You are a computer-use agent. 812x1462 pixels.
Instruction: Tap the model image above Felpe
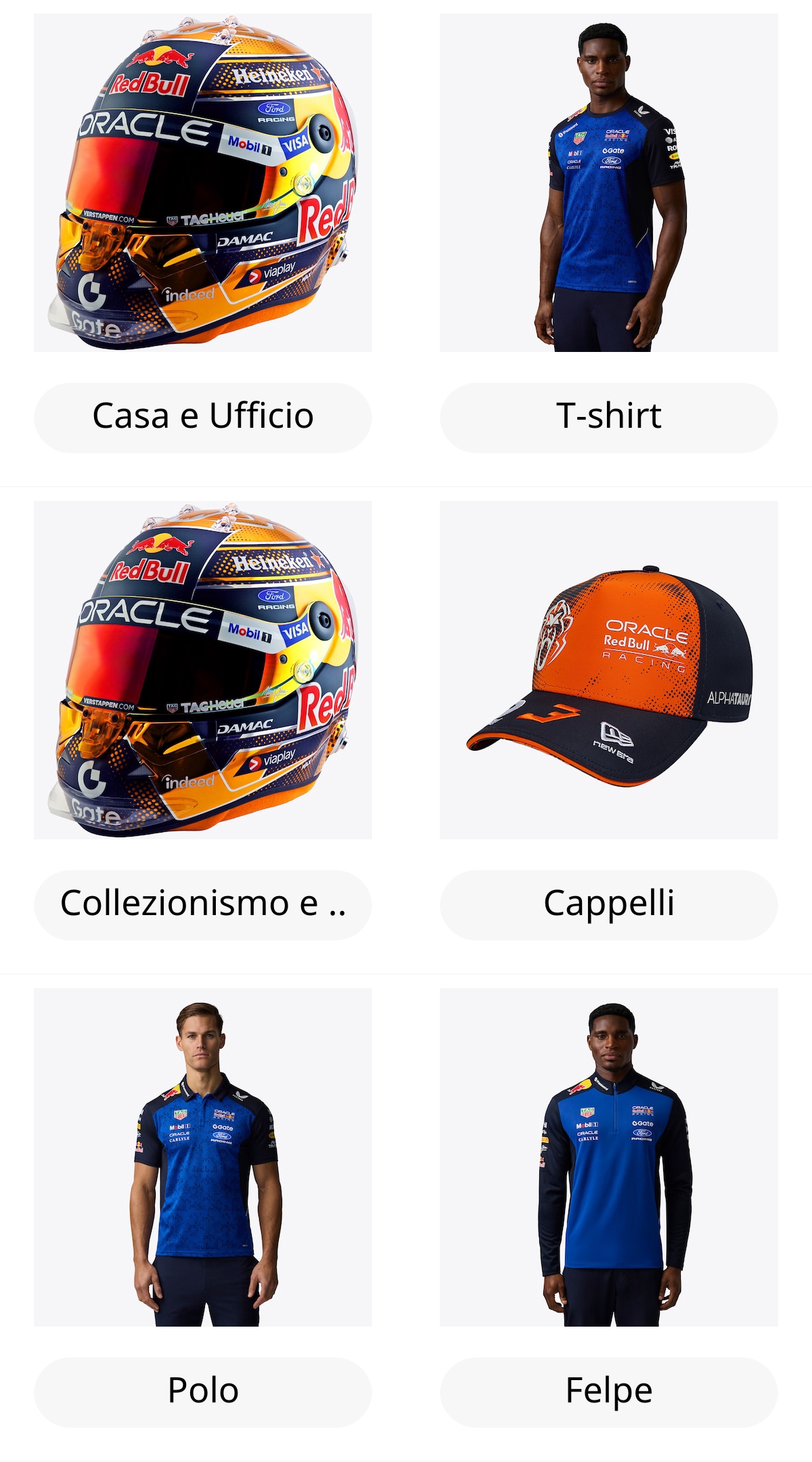pyautogui.click(x=609, y=1157)
